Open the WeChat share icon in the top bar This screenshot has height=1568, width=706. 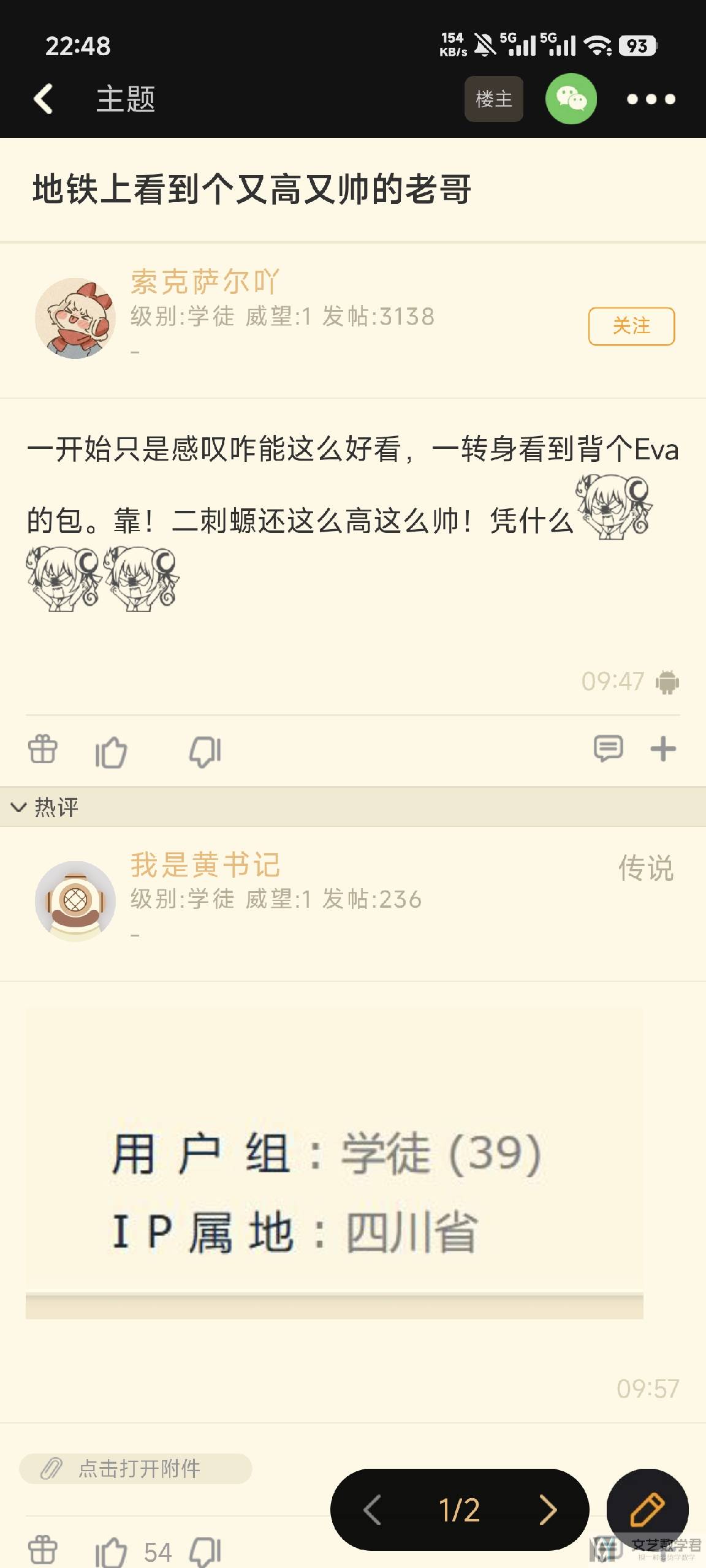[571, 98]
